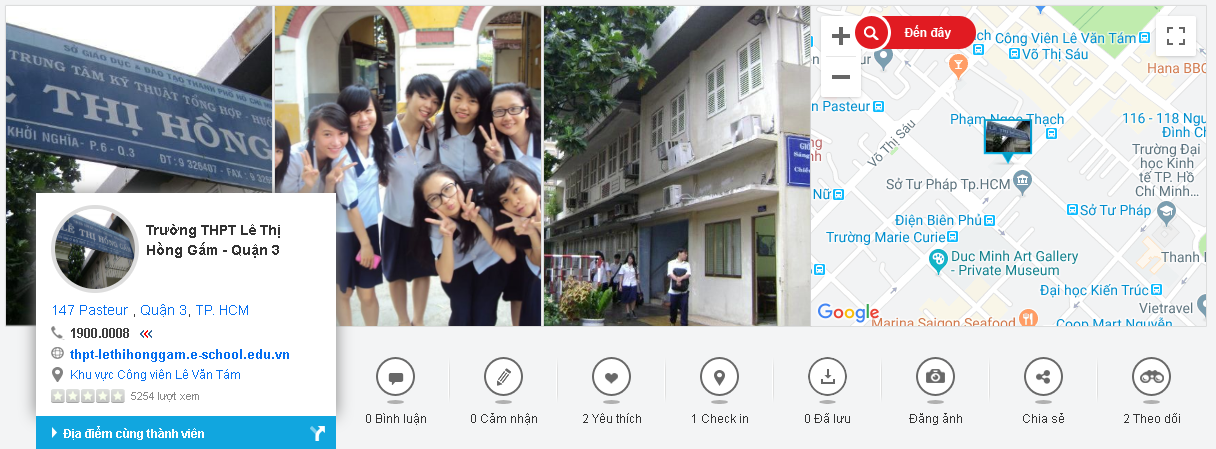Open the map in fullscreen
1216x449 pixels.
pos(1176,36)
